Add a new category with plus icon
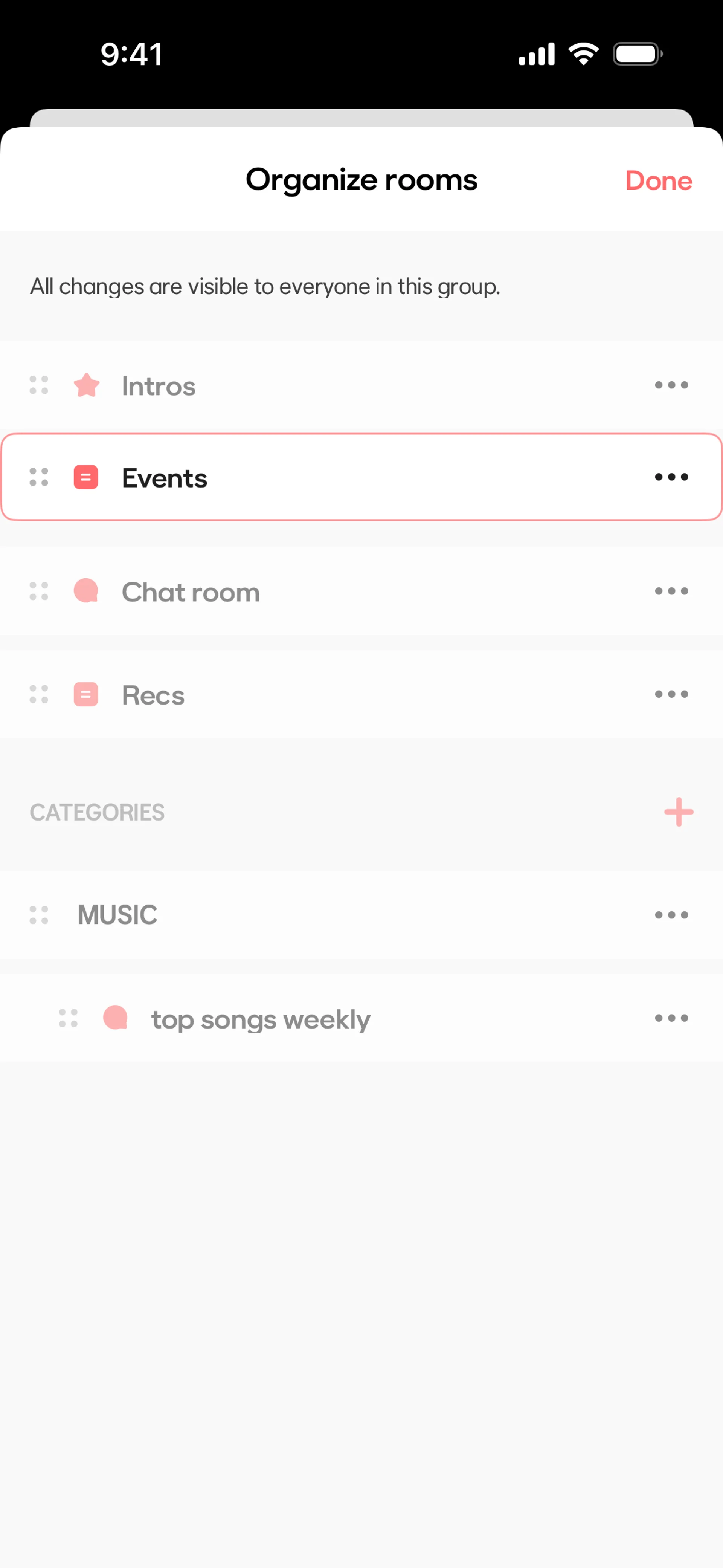This screenshot has height=1568, width=723. [678, 812]
